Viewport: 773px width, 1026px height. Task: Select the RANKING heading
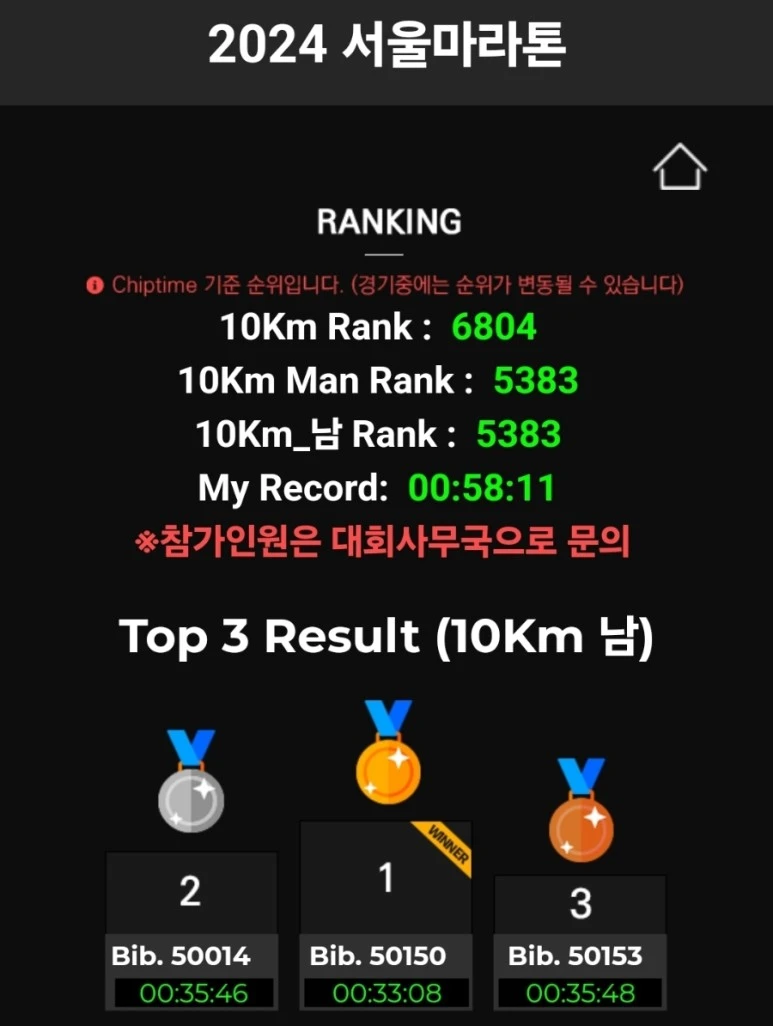tap(389, 222)
